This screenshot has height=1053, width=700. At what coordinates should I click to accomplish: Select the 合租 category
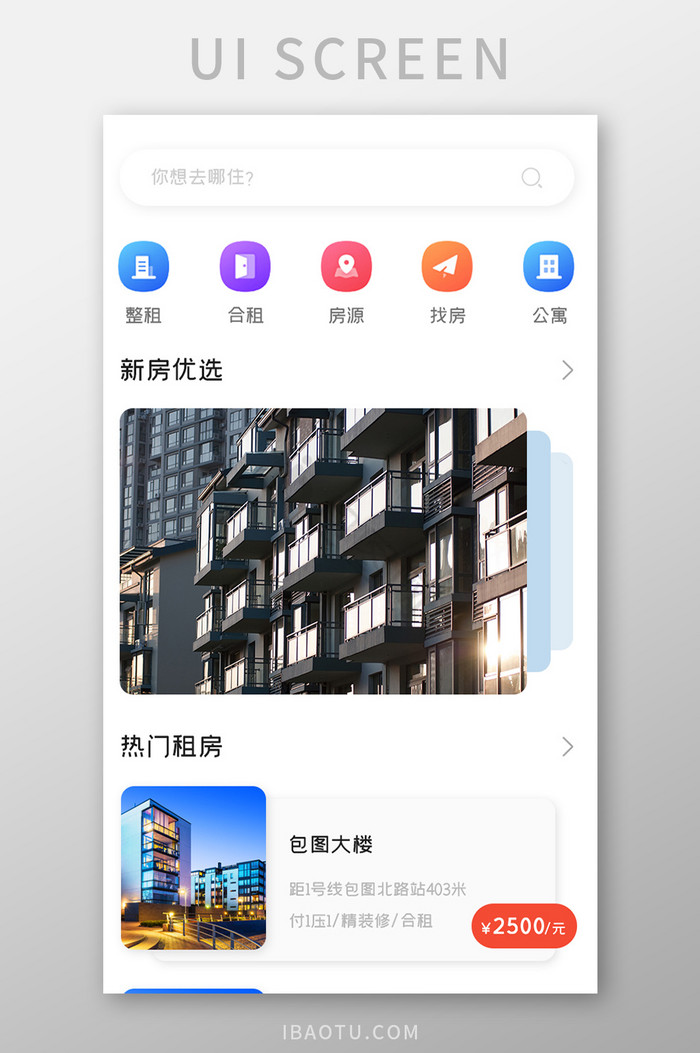(245, 267)
